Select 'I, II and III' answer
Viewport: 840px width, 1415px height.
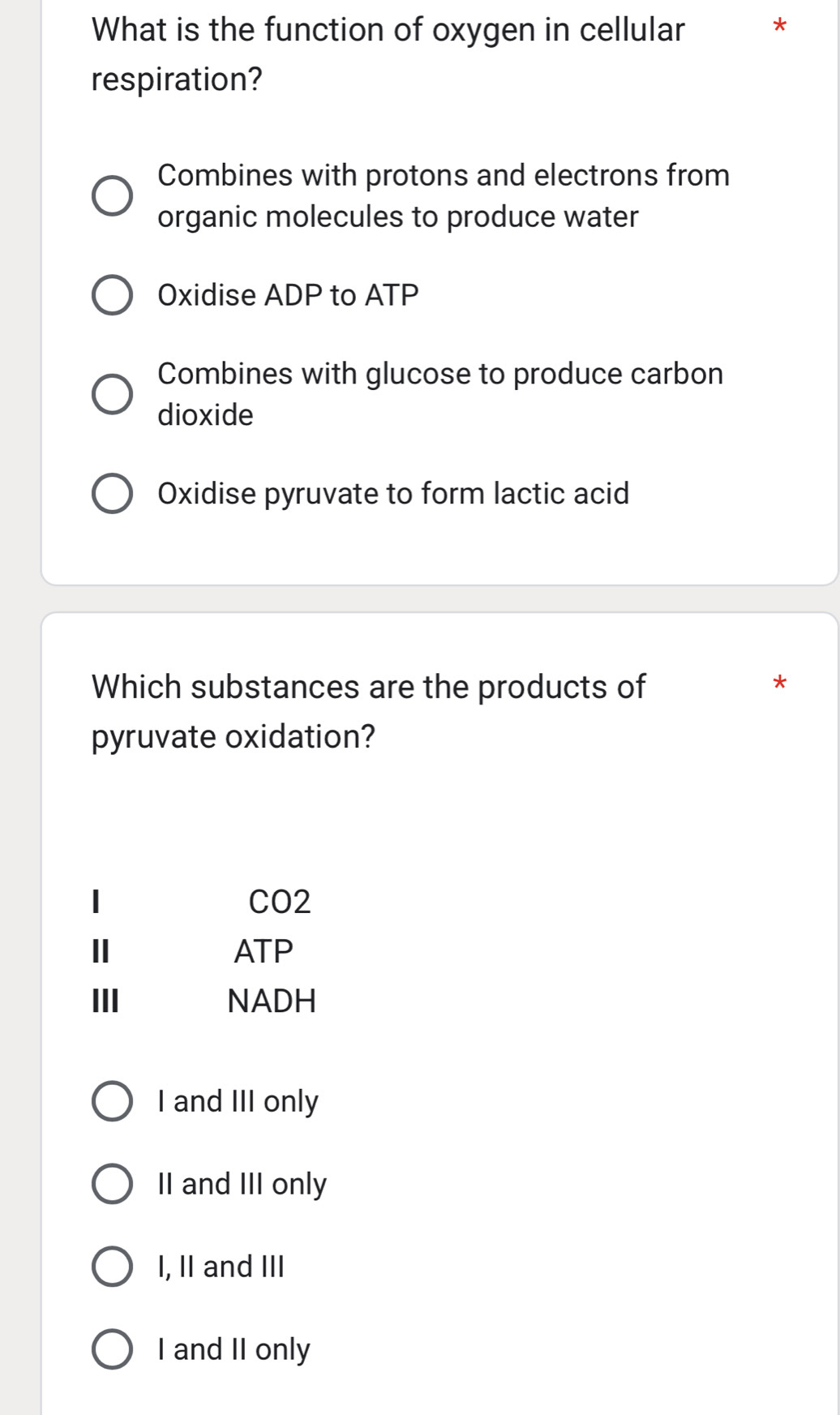pyautogui.click(x=111, y=1266)
